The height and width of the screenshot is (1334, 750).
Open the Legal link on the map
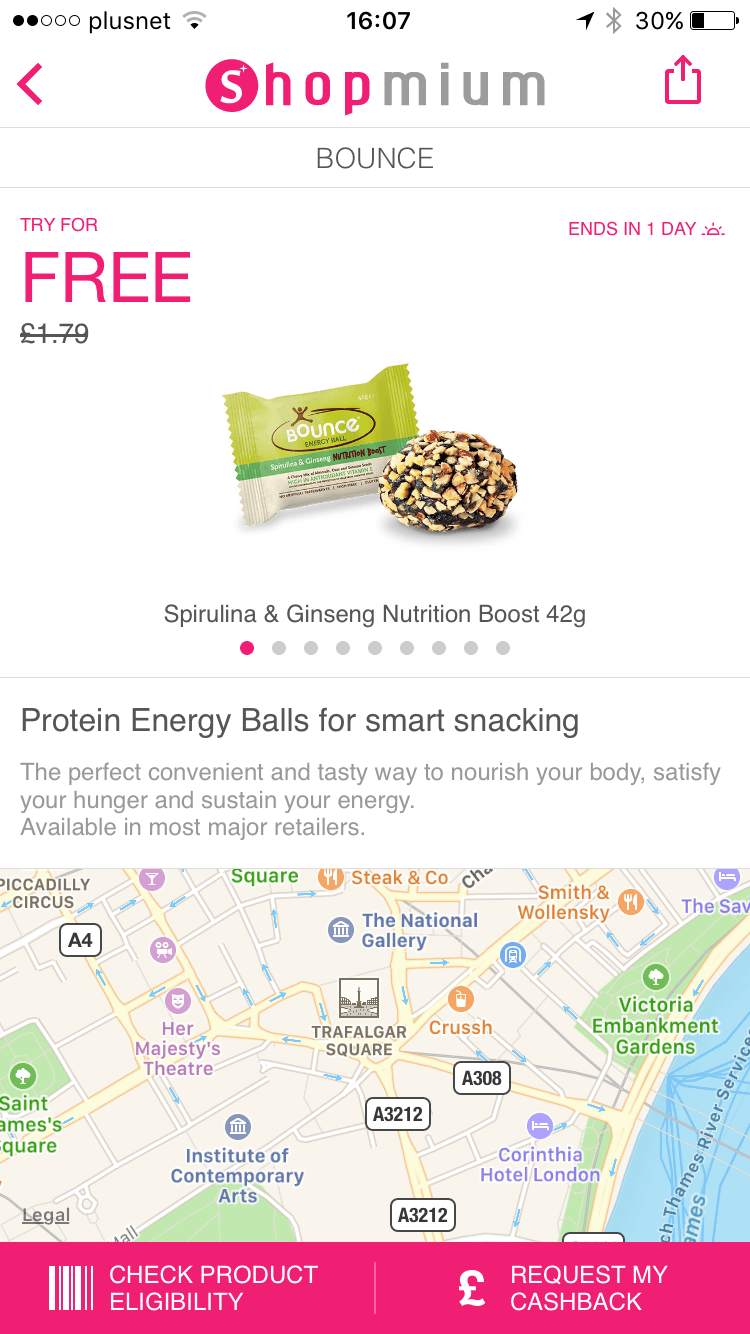click(46, 1215)
